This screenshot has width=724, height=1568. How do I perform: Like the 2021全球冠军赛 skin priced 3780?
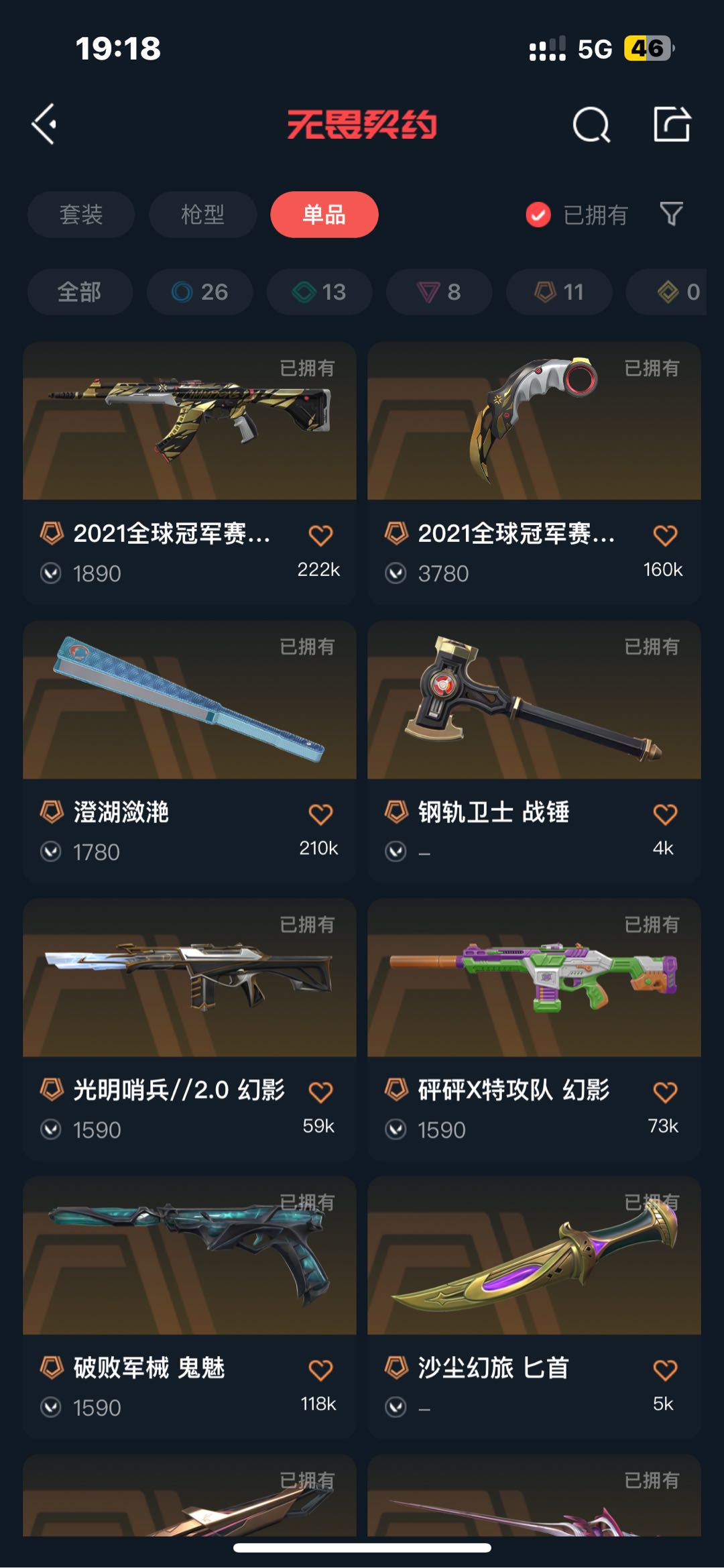coord(665,535)
